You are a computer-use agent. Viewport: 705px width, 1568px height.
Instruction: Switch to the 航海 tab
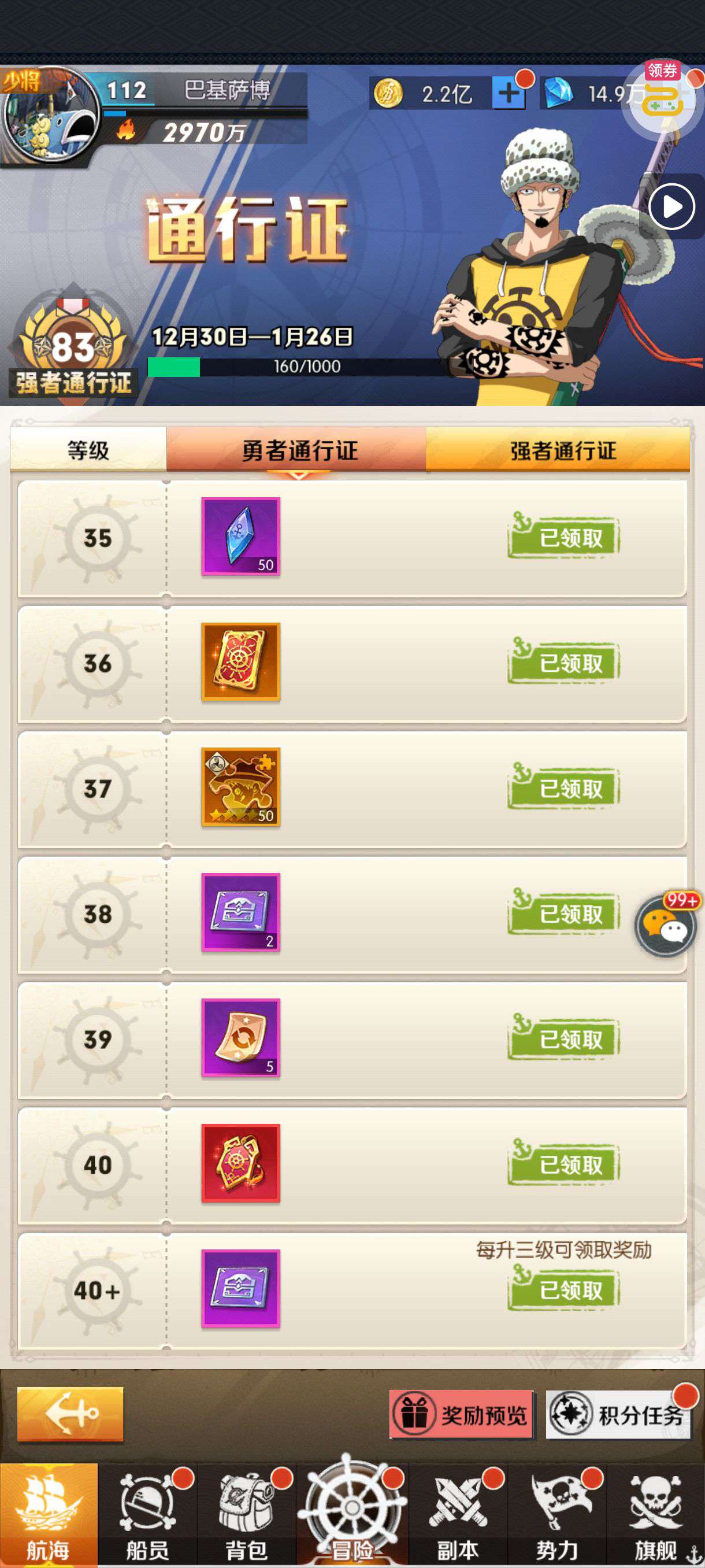coord(49,1514)
